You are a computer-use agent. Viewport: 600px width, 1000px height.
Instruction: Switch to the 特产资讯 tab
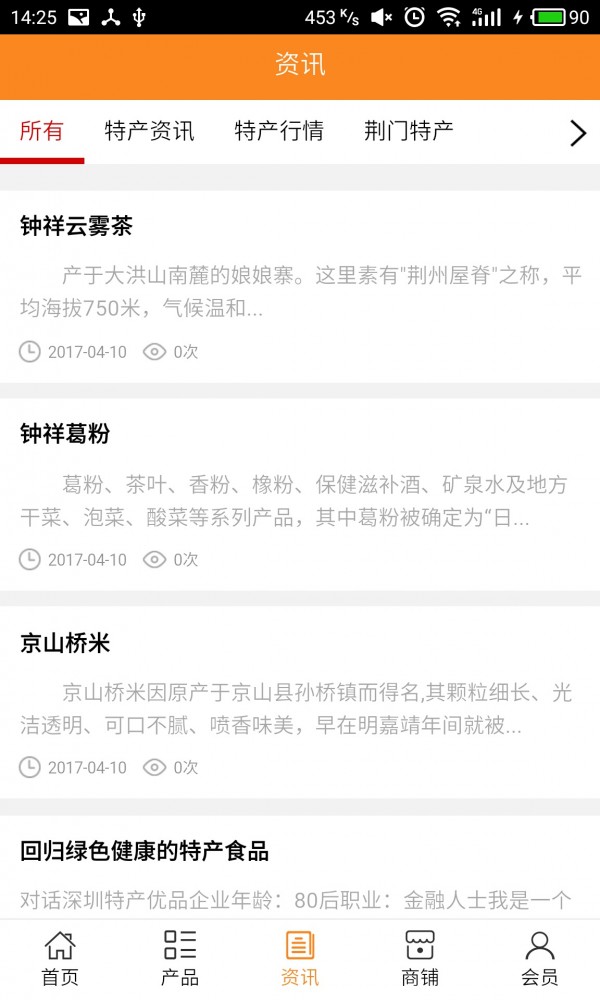click(x=149, y=131)
